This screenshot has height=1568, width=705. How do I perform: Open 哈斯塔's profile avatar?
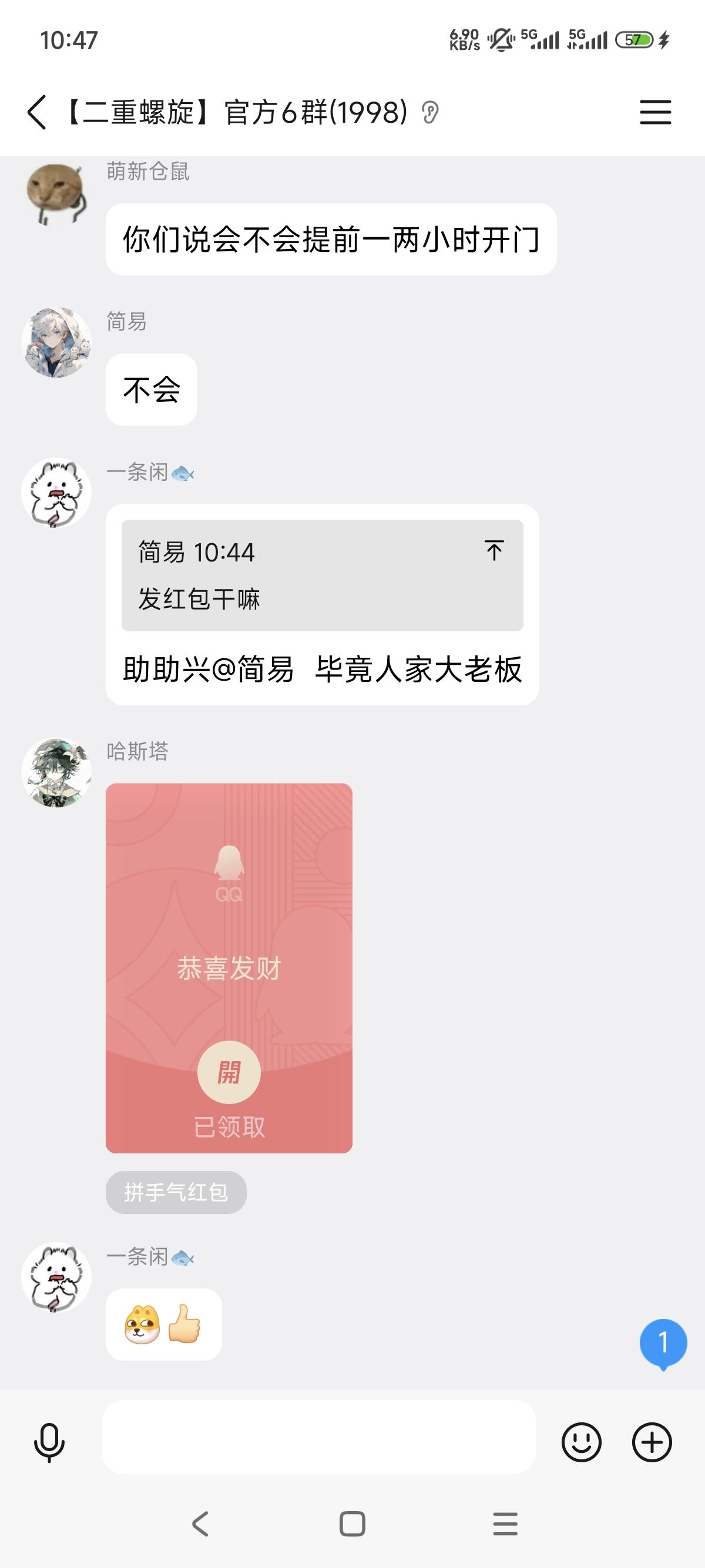coord(56,772)
